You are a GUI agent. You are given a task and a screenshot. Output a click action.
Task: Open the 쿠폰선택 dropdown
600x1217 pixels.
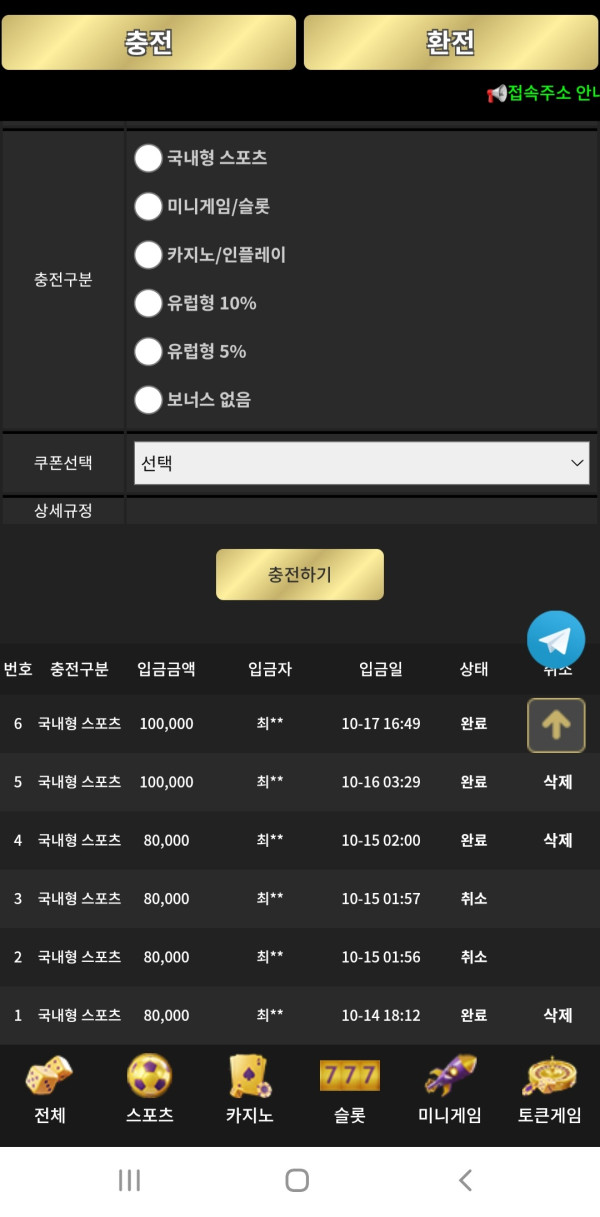point(361,463)
